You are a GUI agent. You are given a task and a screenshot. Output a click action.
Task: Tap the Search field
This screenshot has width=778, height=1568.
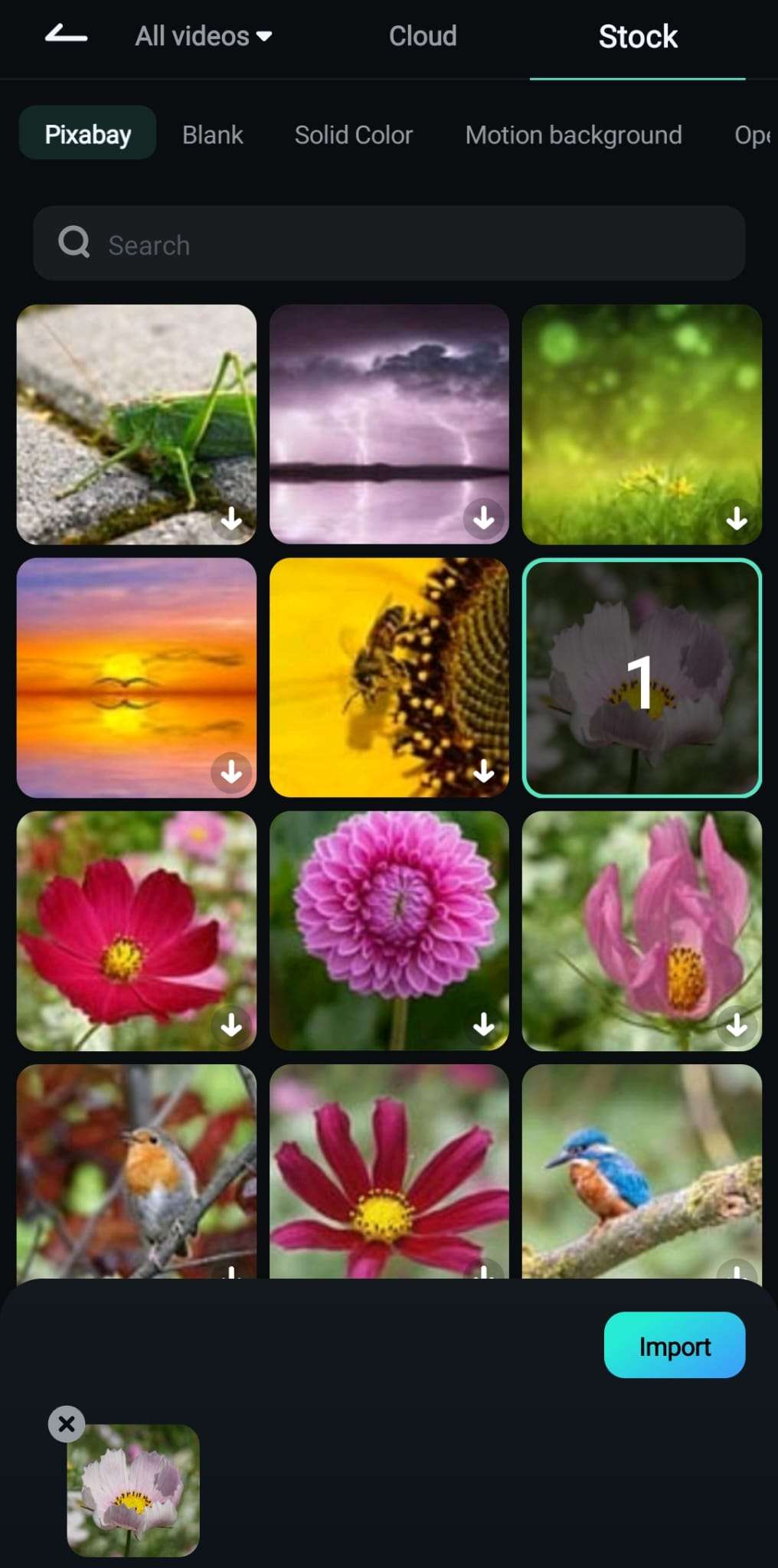pos(389,244)
